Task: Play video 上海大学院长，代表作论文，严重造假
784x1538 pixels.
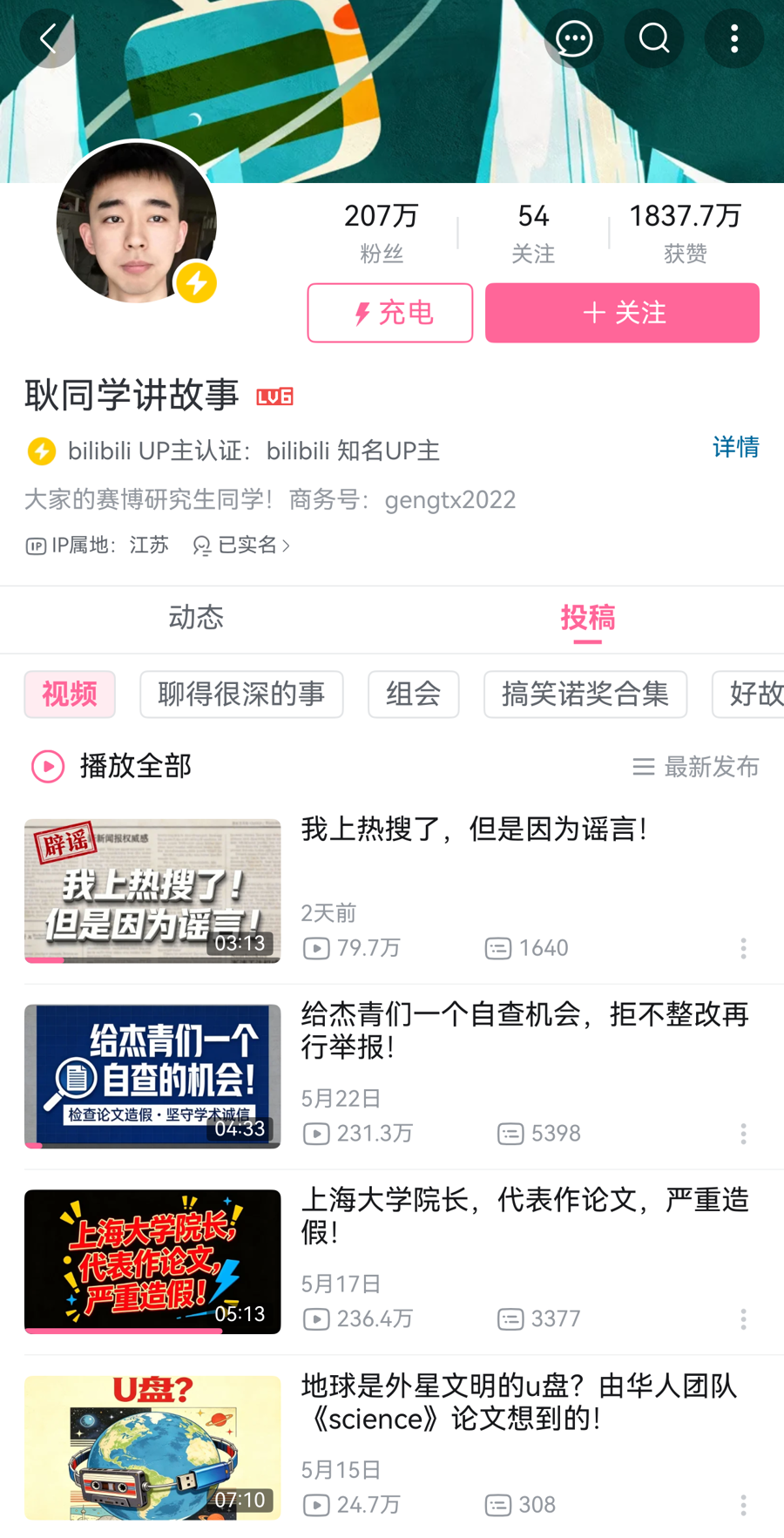Action: [392, 1262]
